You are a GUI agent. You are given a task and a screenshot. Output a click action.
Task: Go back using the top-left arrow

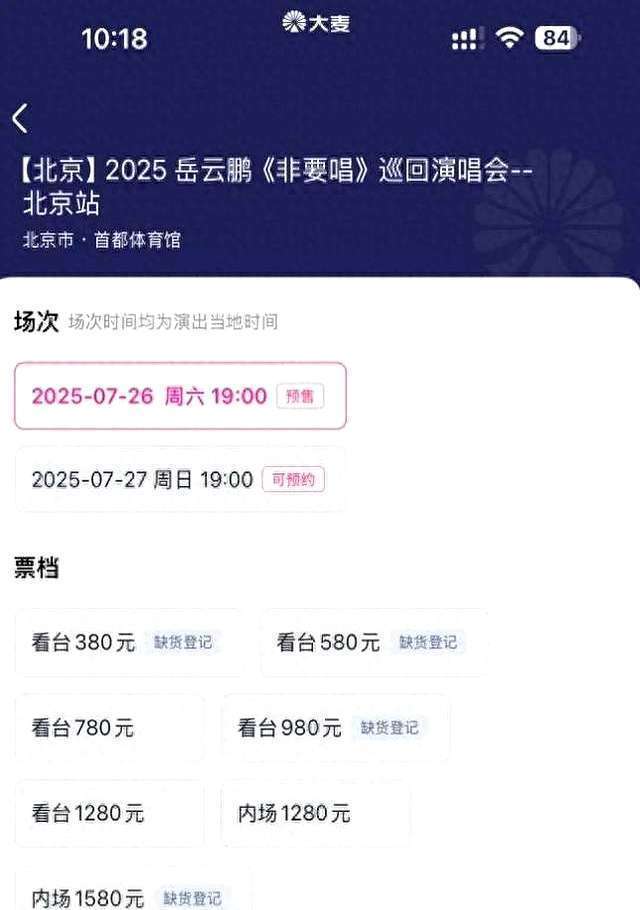(x=21, y=119)
